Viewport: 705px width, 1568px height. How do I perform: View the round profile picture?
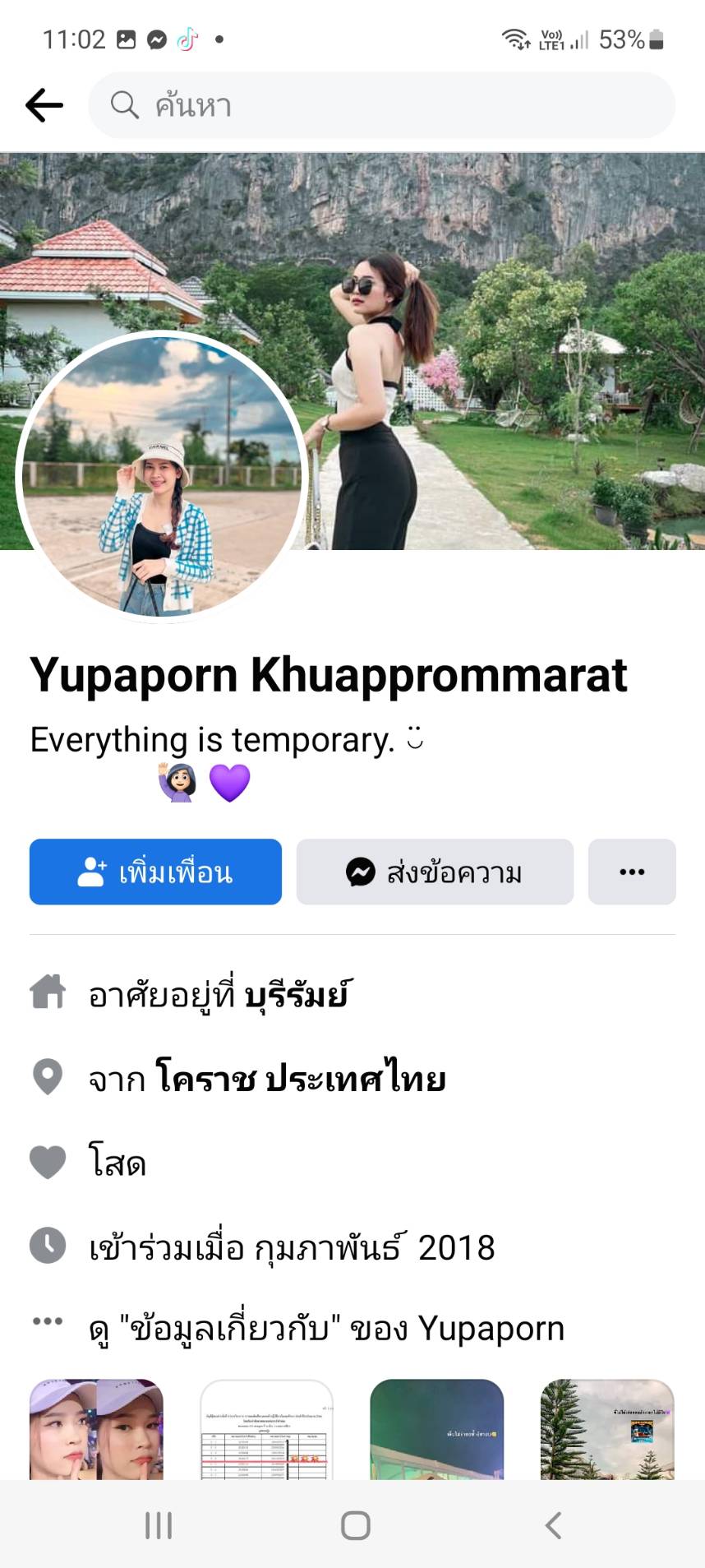tap(161, 477)
